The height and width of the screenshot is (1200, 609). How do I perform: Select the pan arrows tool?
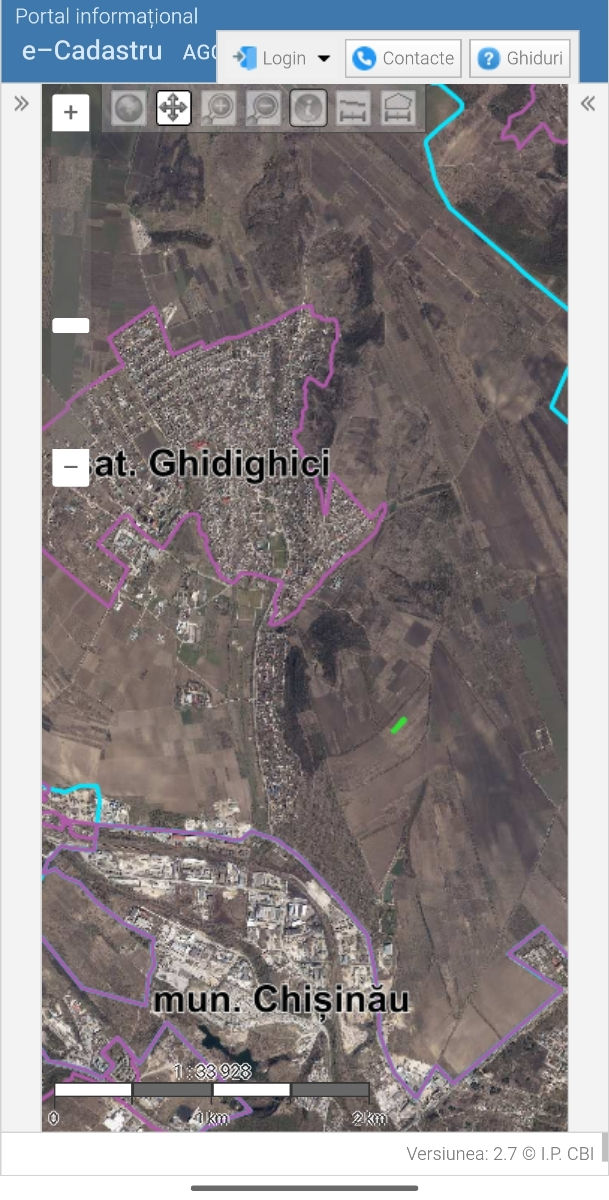[173, 108]
